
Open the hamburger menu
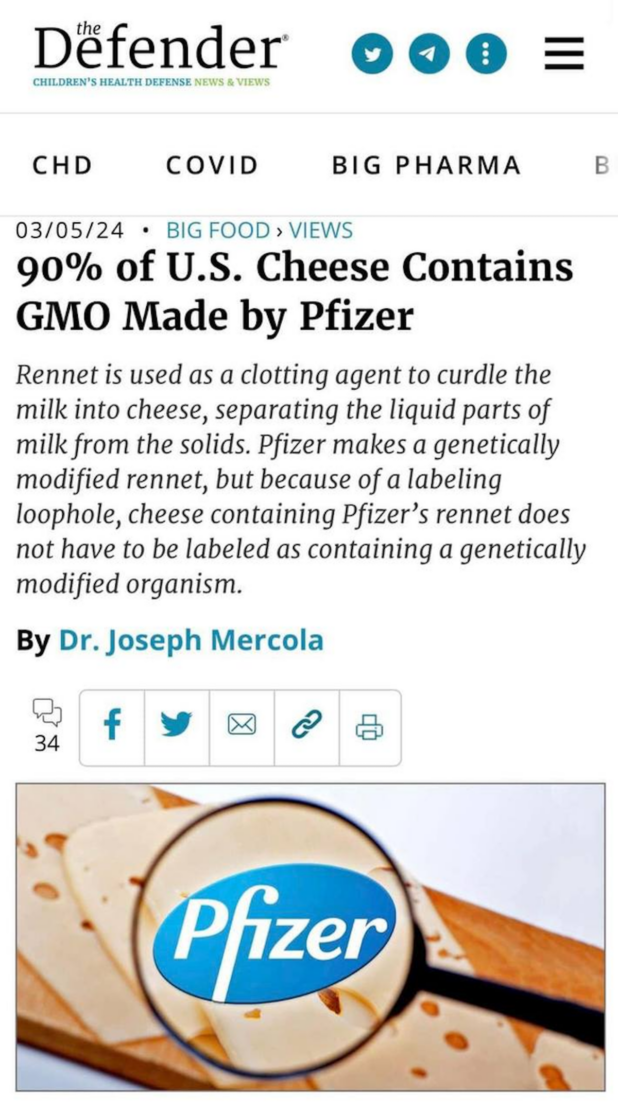tap(564, 54)
